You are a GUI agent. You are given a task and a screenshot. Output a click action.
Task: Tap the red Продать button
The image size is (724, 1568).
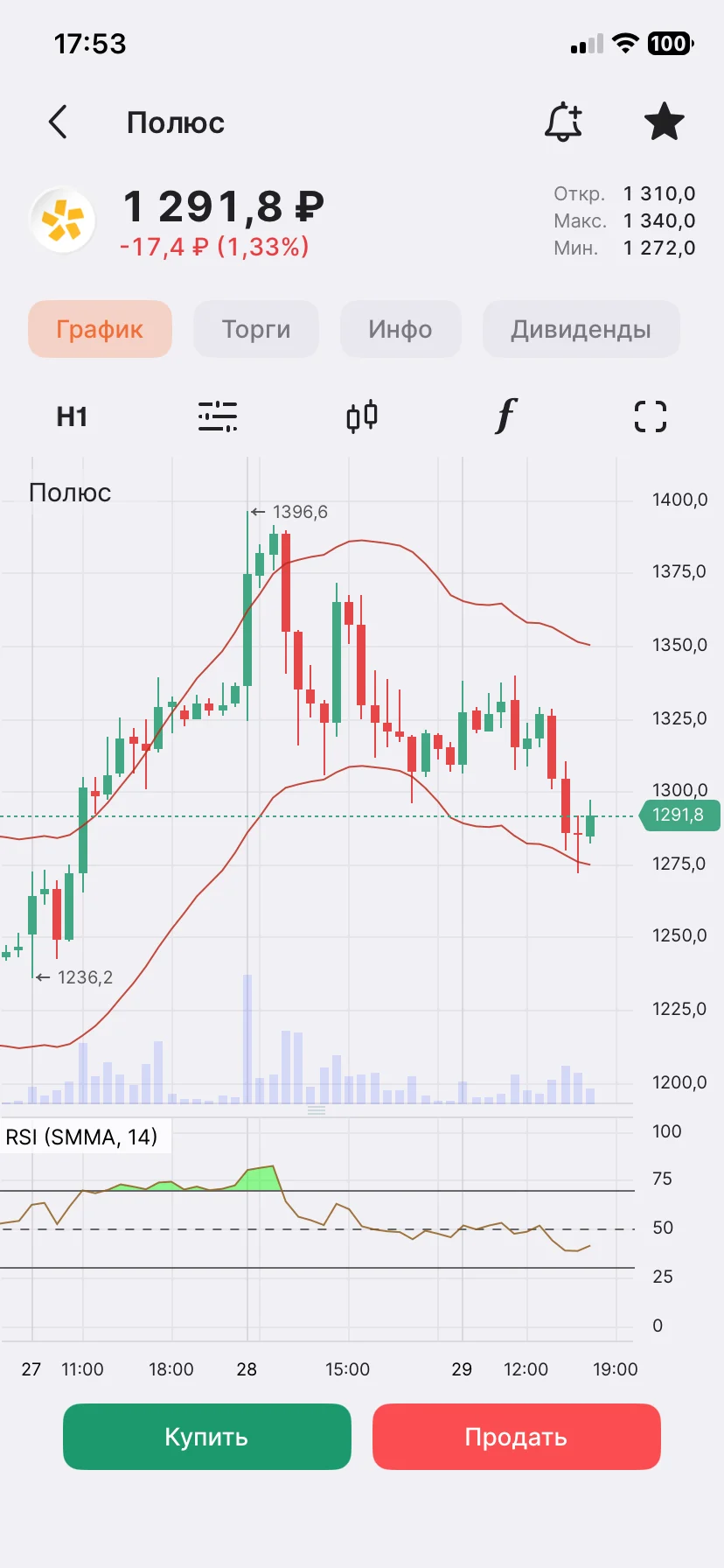[516, 1437]
